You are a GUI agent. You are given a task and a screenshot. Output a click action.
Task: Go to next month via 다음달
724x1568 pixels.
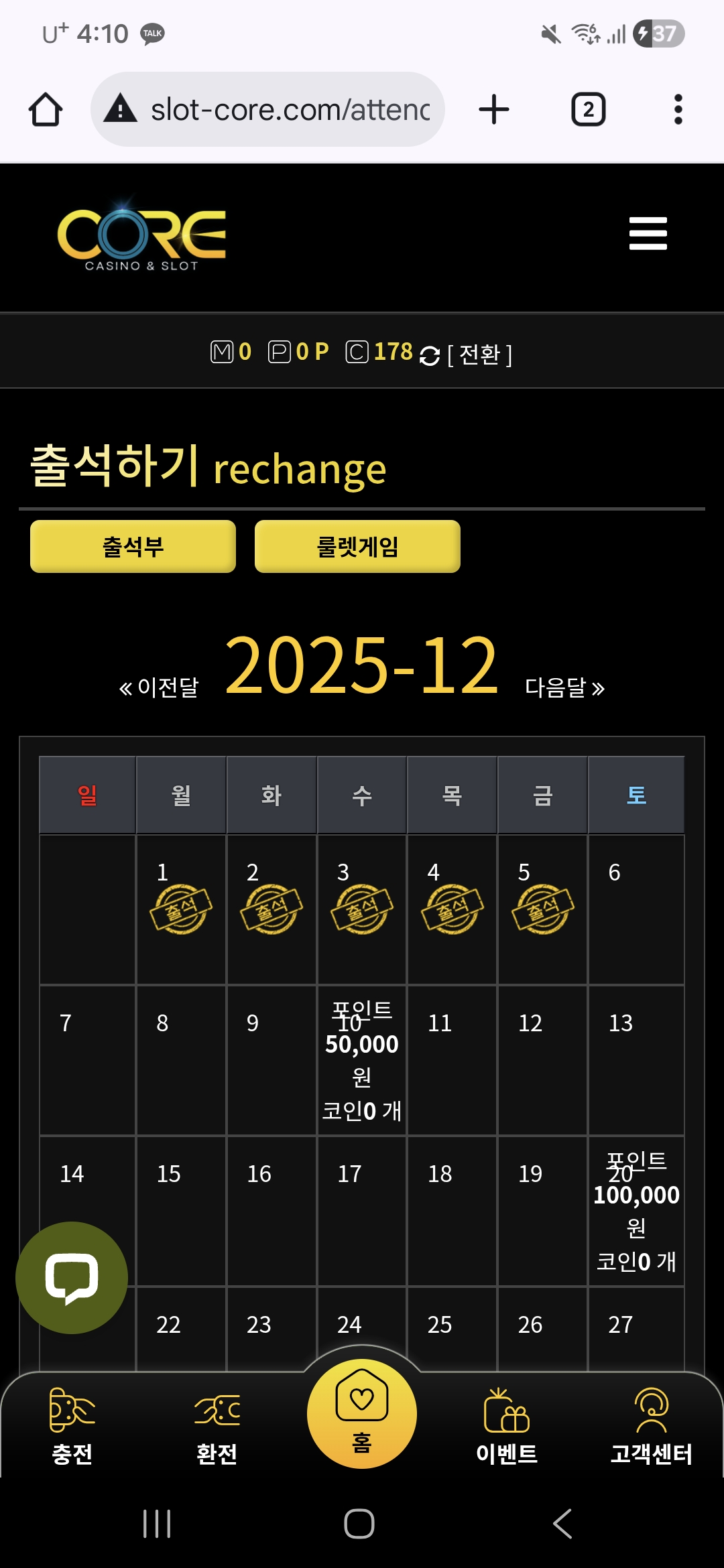564,688
